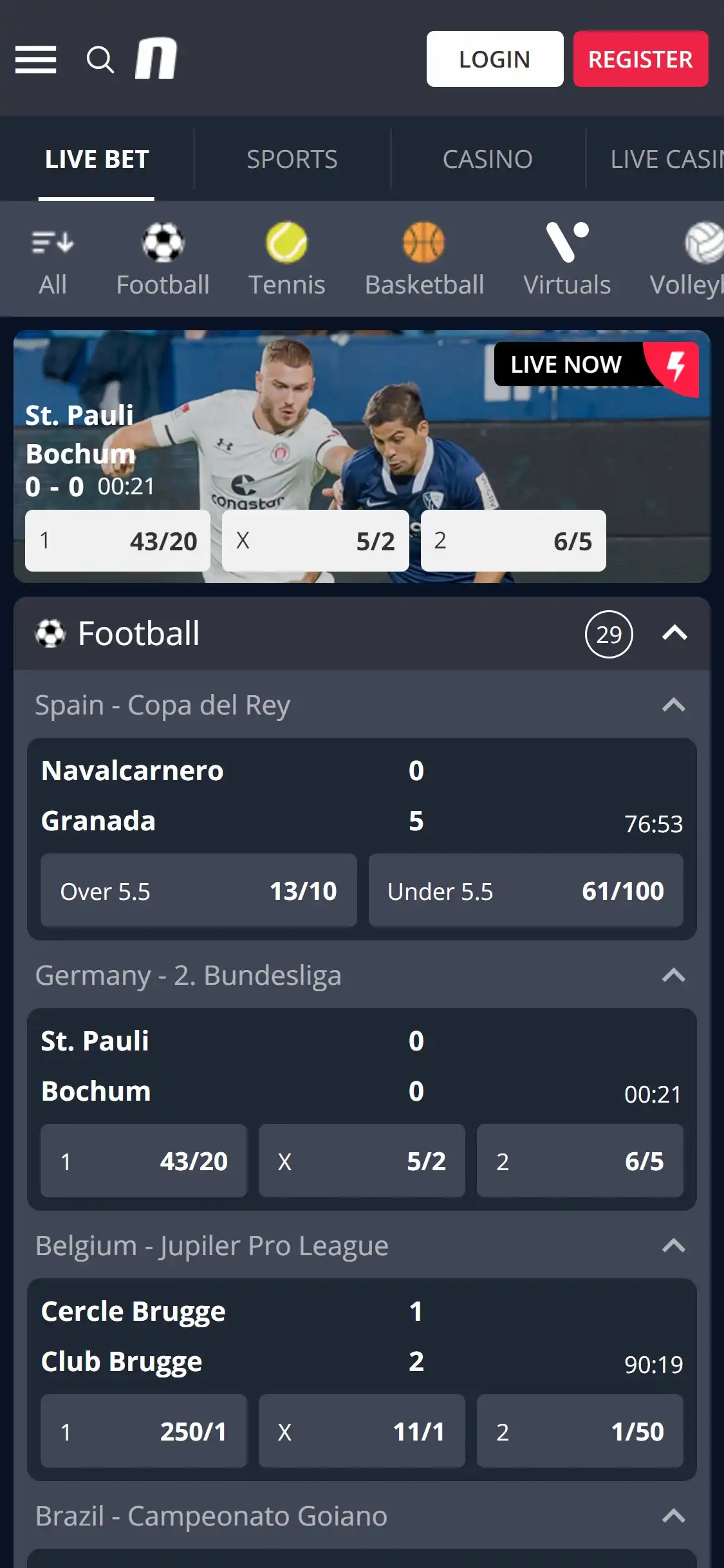Select Over 5.5 at 13/10 odds
The height and width of the screenshot is (1568, 724).
198,891
